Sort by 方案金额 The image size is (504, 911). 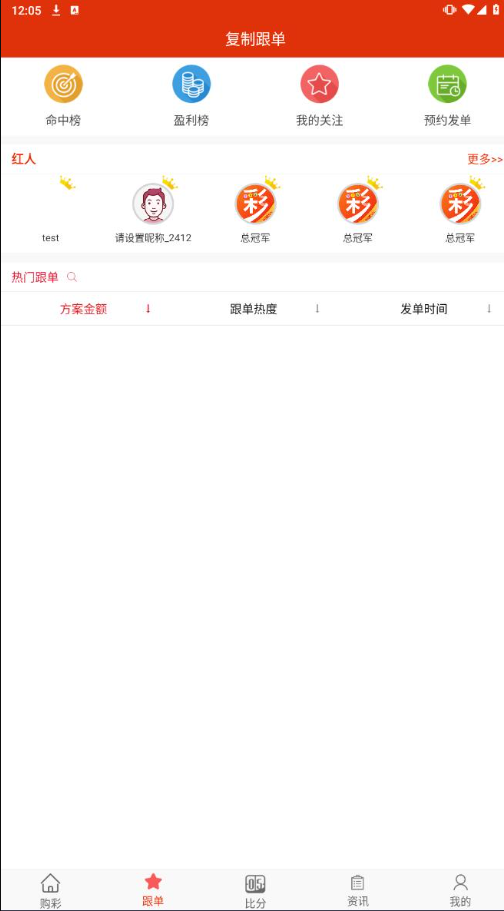pyautogui.click(x=84, y=309)
